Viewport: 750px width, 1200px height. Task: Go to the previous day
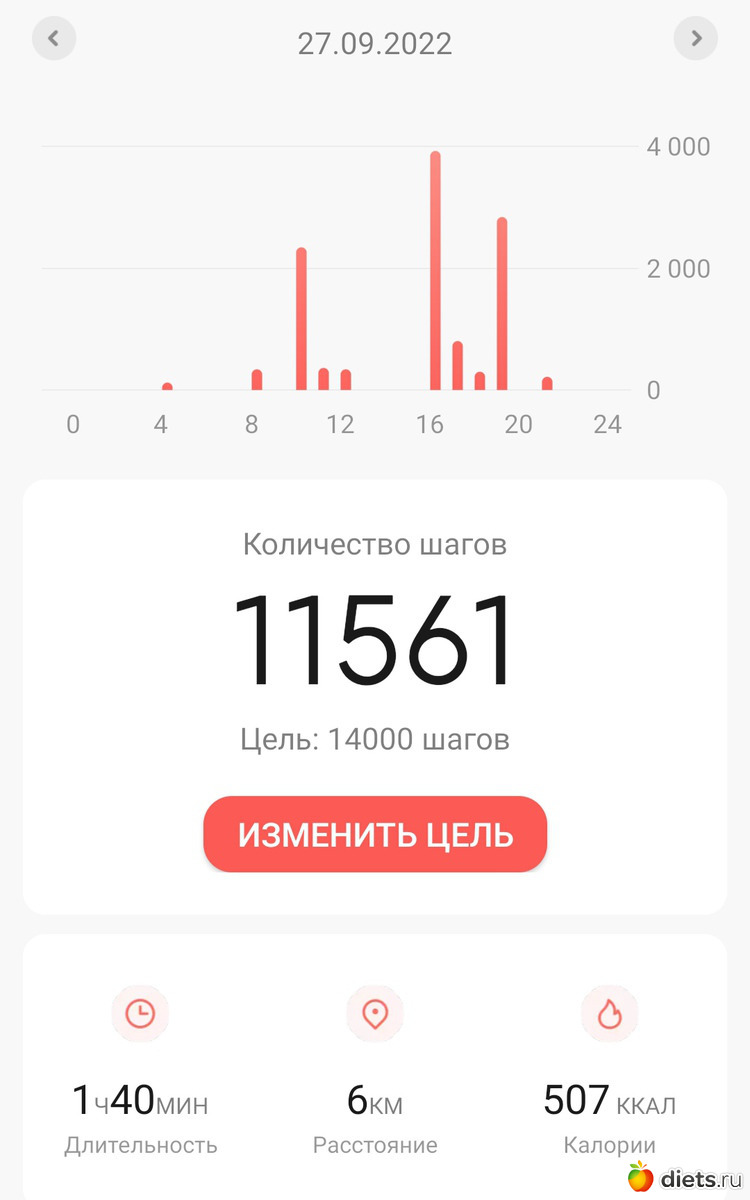click(x=54, y=39)
